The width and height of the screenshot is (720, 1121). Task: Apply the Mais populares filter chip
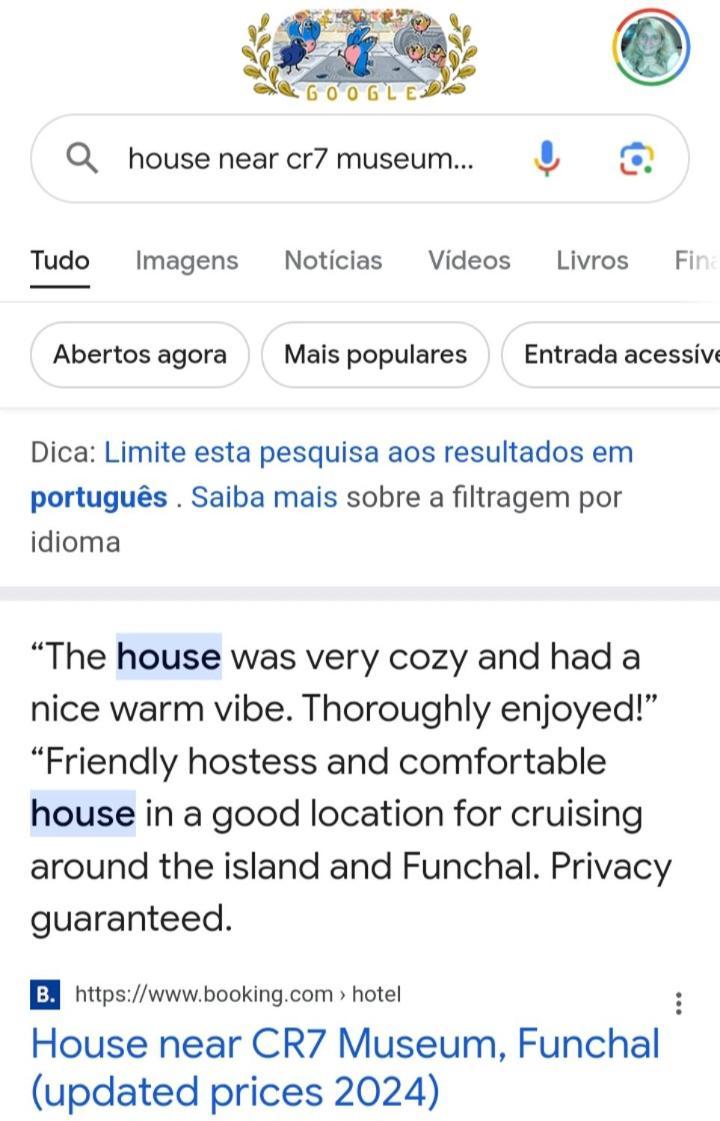click(375, 355)
